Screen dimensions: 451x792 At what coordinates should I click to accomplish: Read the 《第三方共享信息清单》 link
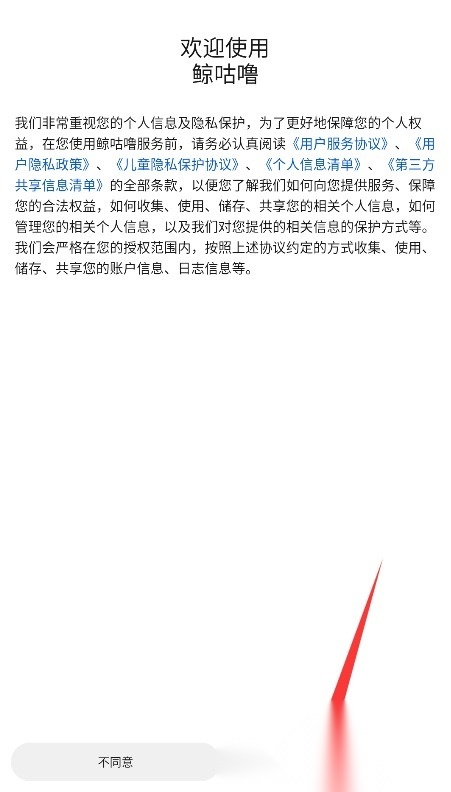60,185
